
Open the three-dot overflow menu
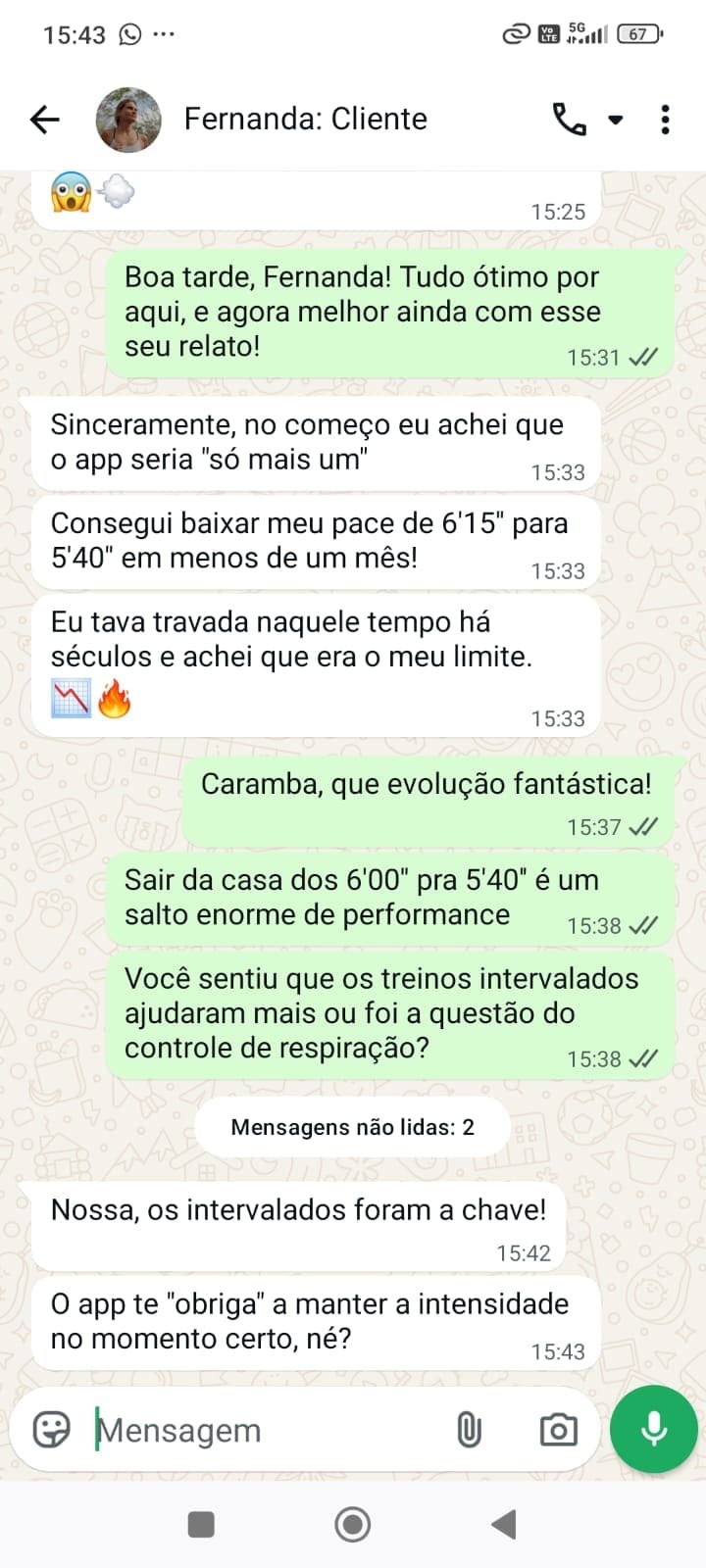click(x=665, y=119)
